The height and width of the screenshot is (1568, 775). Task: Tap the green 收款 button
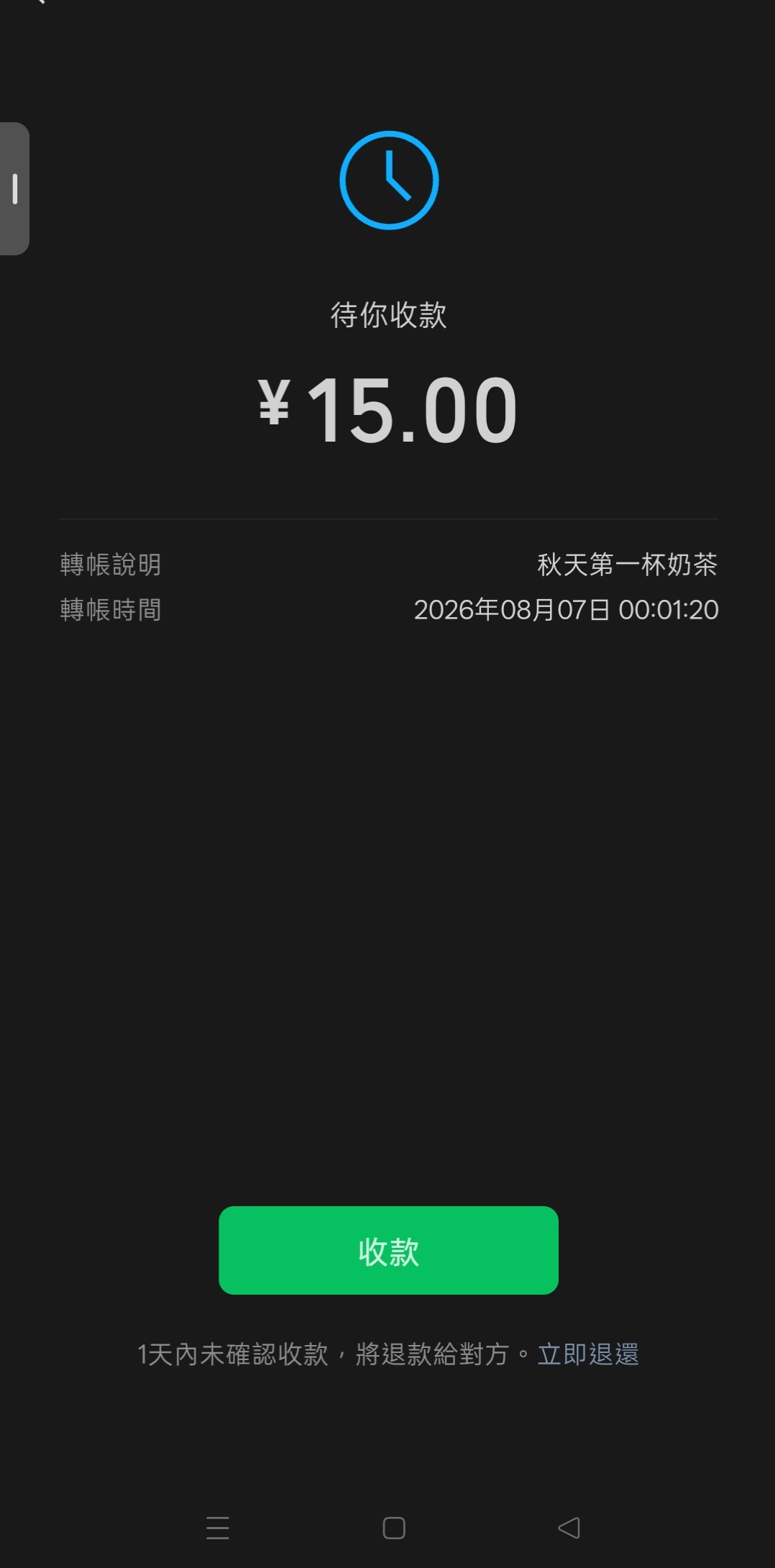pyautogui.click(x=388, y=1250)
